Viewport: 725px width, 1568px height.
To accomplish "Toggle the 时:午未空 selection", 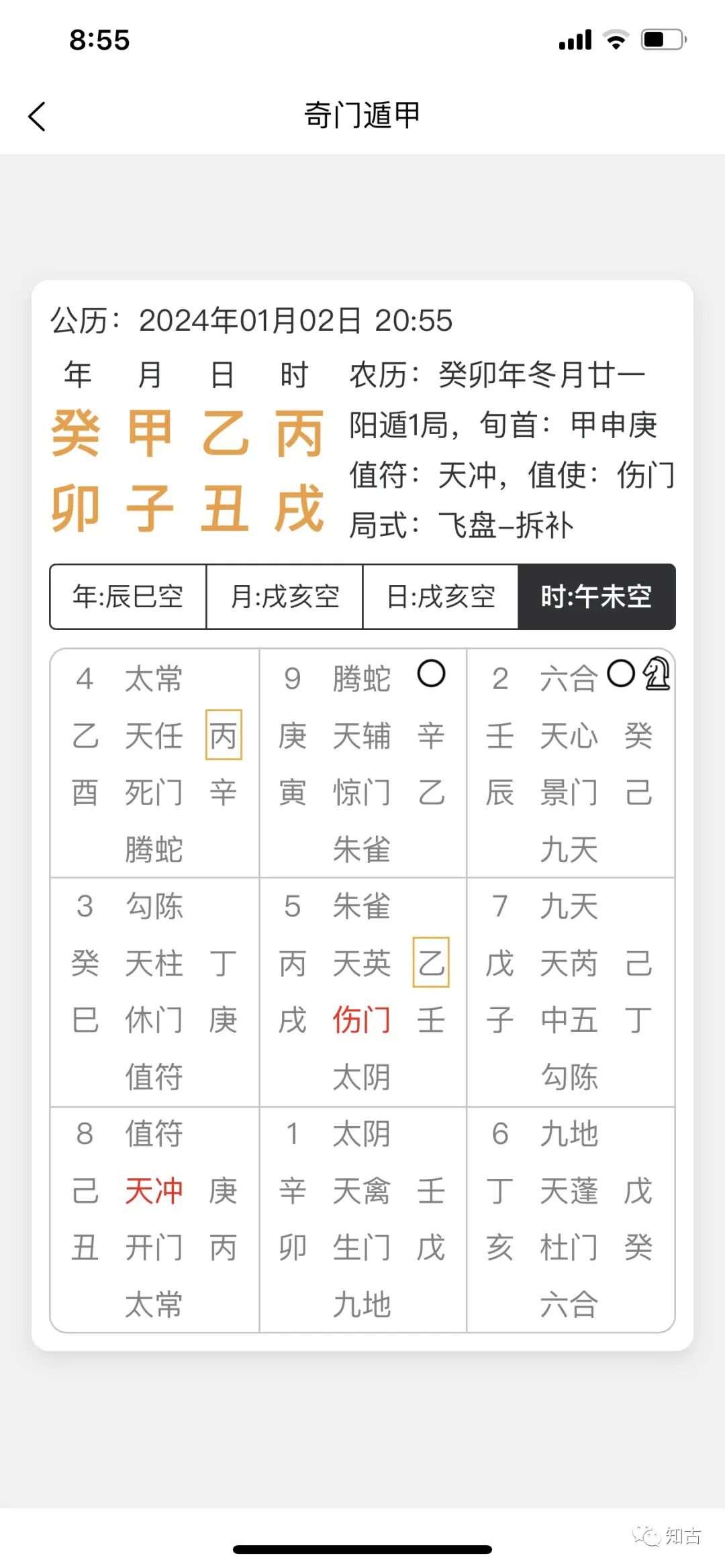I will pos(596,598).
